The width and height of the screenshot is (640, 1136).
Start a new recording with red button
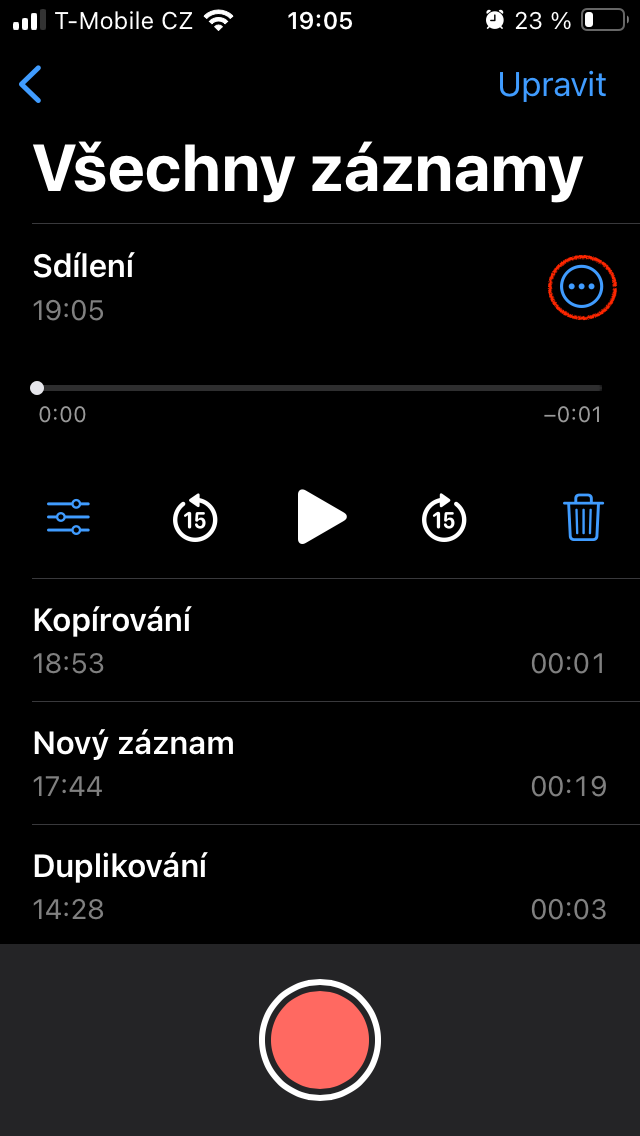(320, 1040)
